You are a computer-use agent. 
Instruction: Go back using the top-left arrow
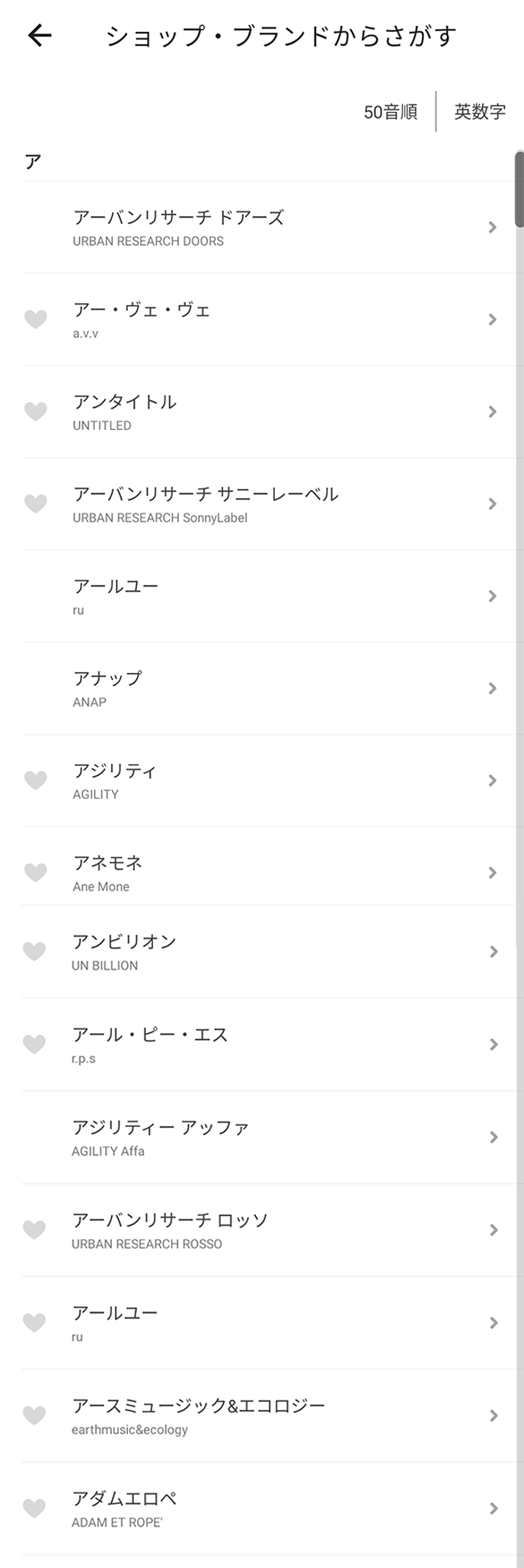(x=40, y=36)
